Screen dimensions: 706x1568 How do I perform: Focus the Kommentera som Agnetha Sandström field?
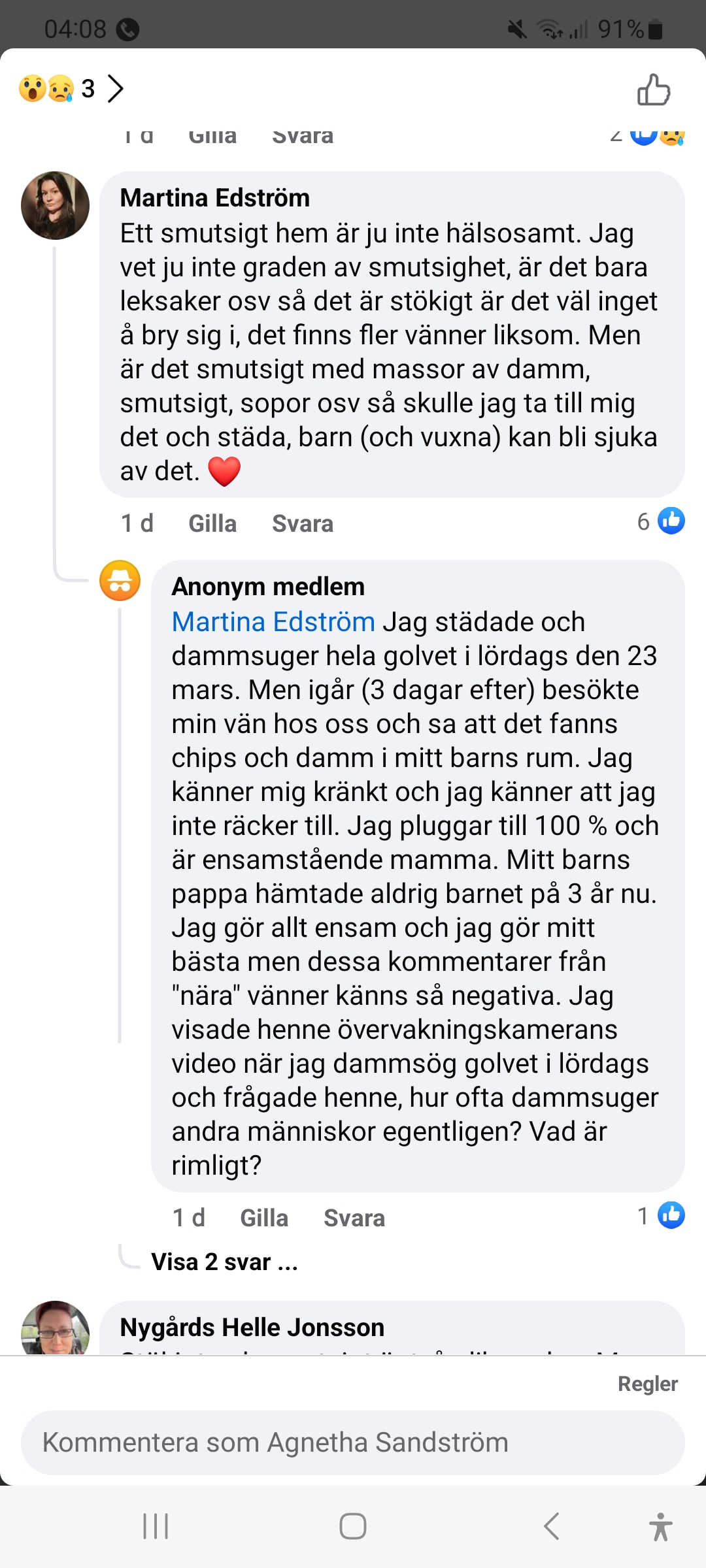coord(353,1443)
